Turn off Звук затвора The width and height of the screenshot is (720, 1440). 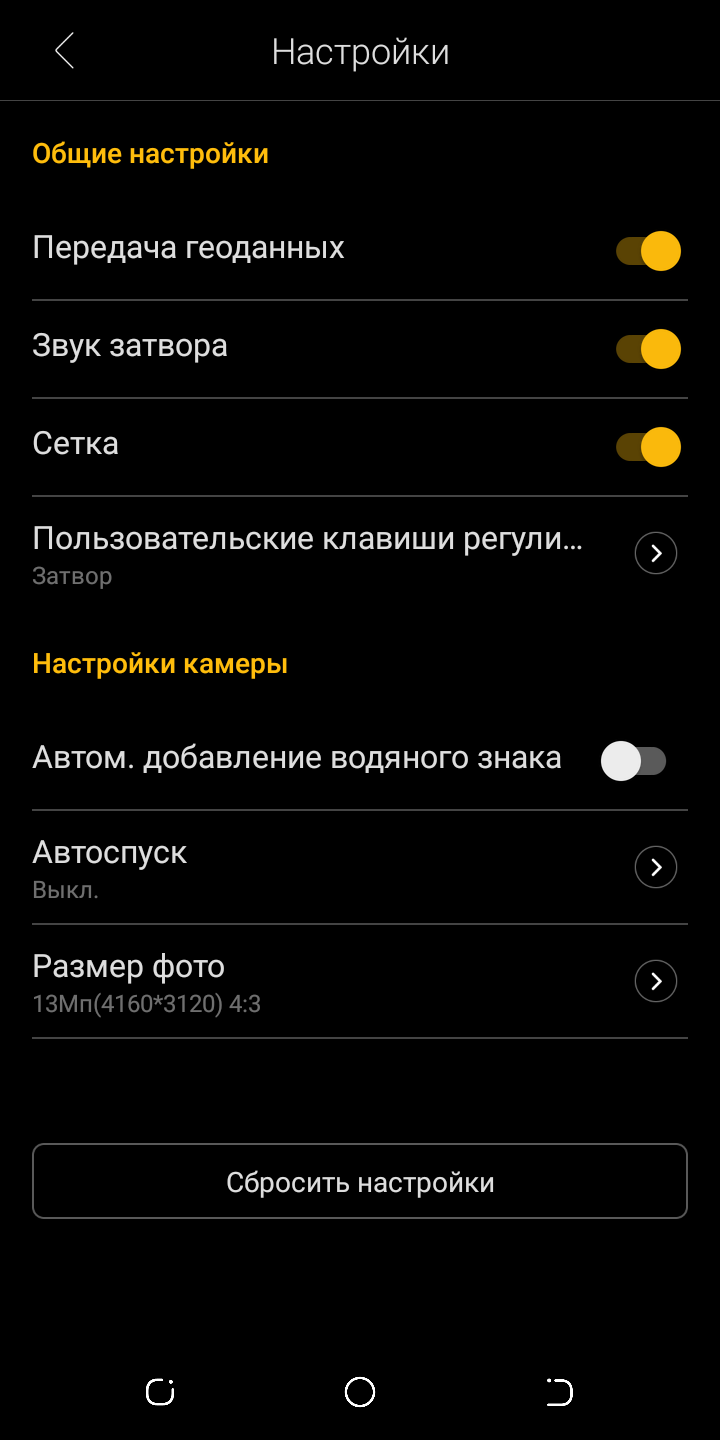click(648, 349)
